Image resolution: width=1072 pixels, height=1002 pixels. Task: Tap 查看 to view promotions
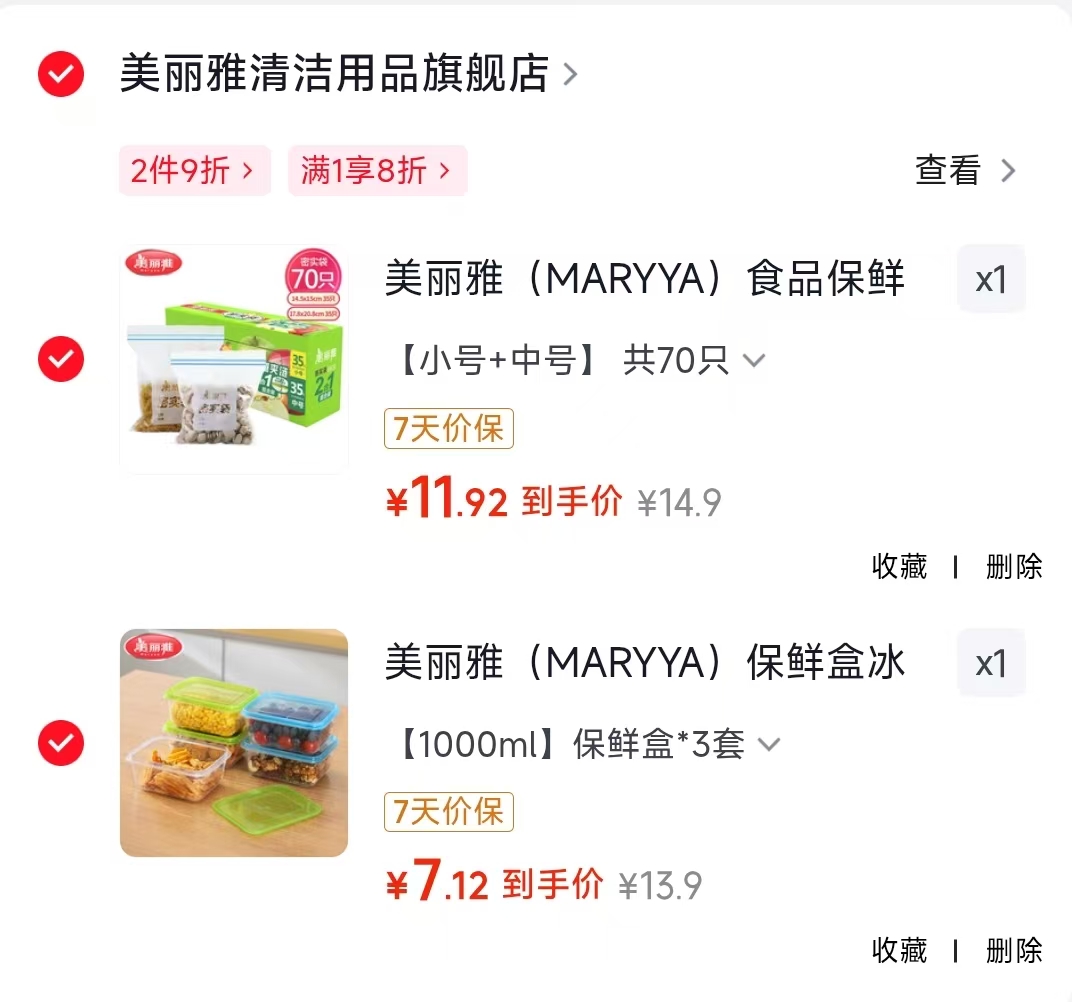(965, 170)
